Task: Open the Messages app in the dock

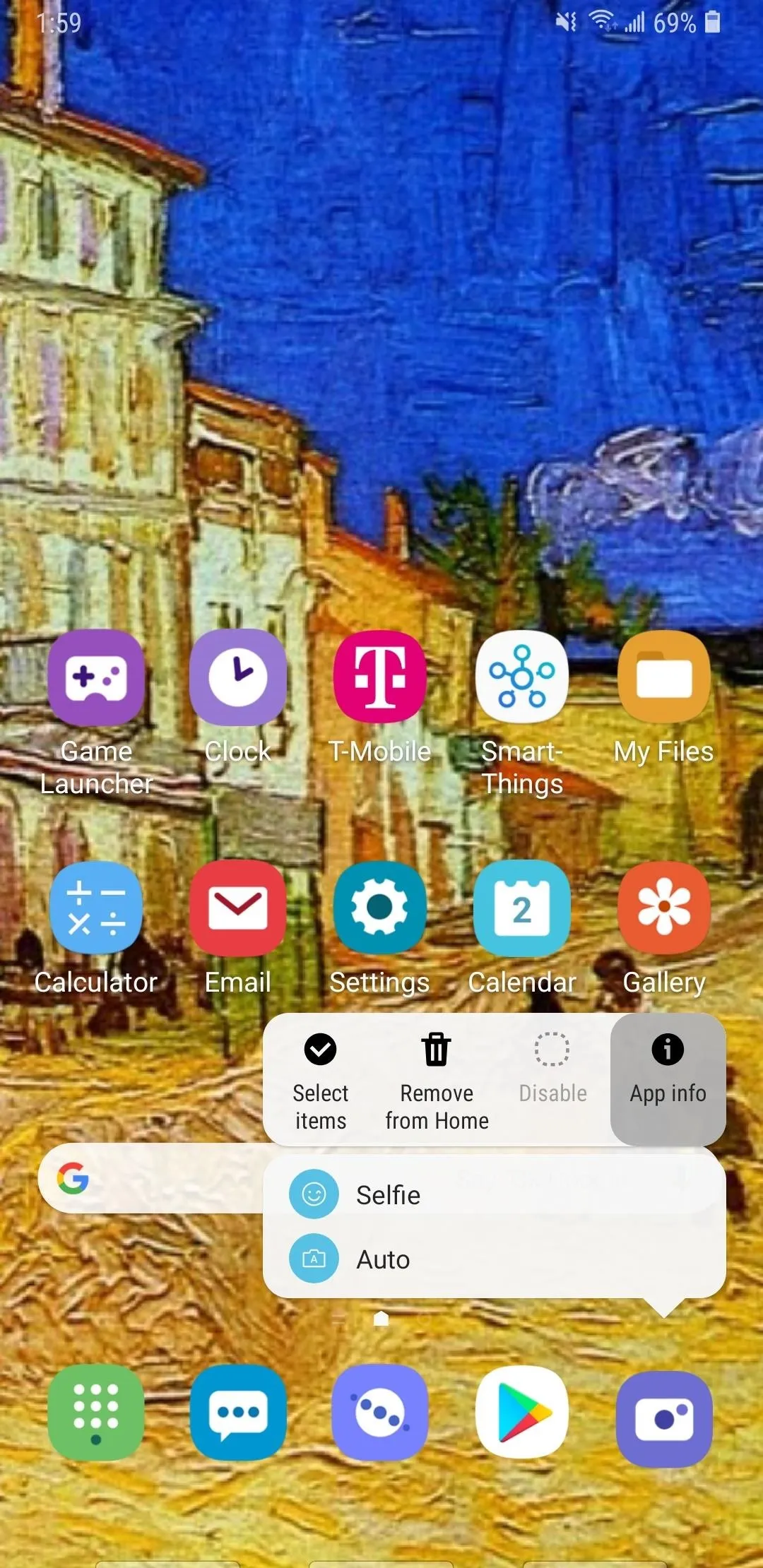Action: [x=238, y=1413]
